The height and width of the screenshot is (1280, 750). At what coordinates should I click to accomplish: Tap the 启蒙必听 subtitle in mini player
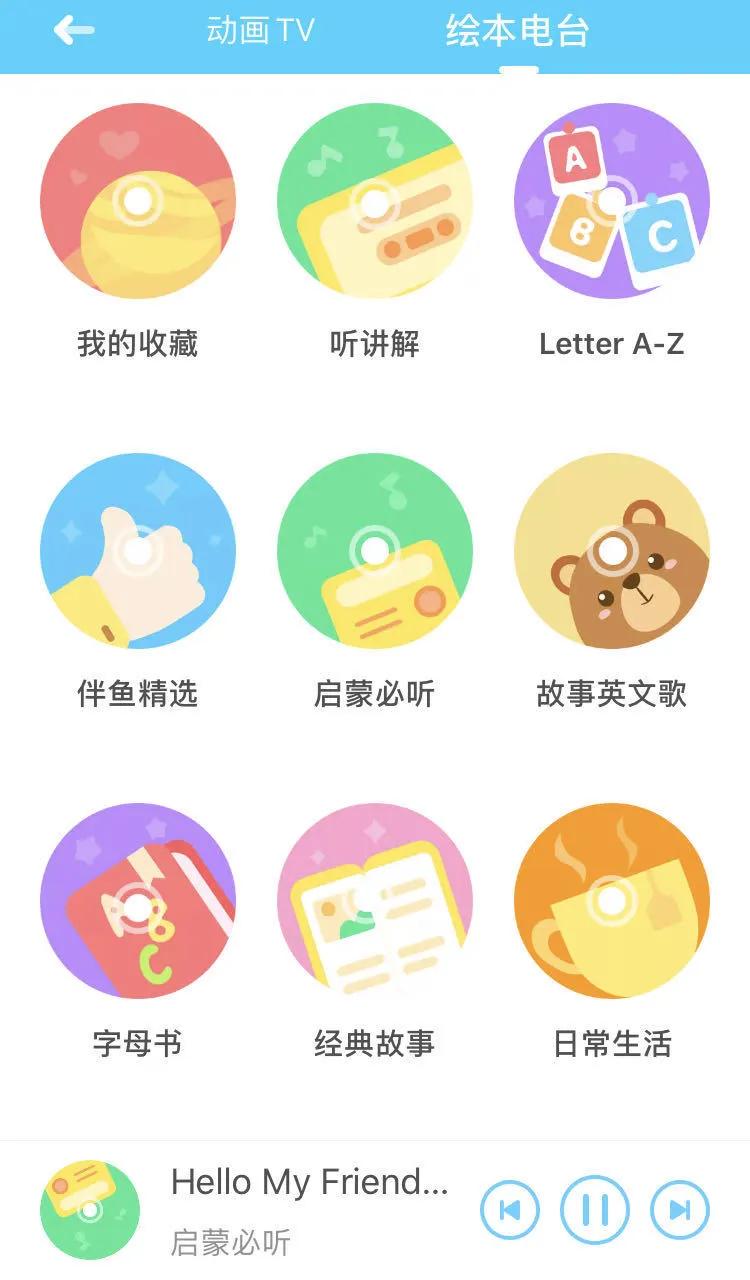point(228,1244)
